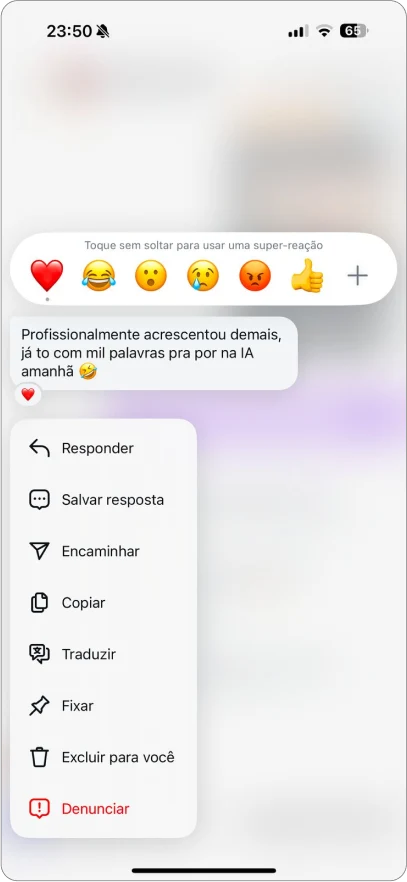Choose Responder to reply to the message
Image resolution: width=407 pixels, height=882 pixels.
point(103,448)
